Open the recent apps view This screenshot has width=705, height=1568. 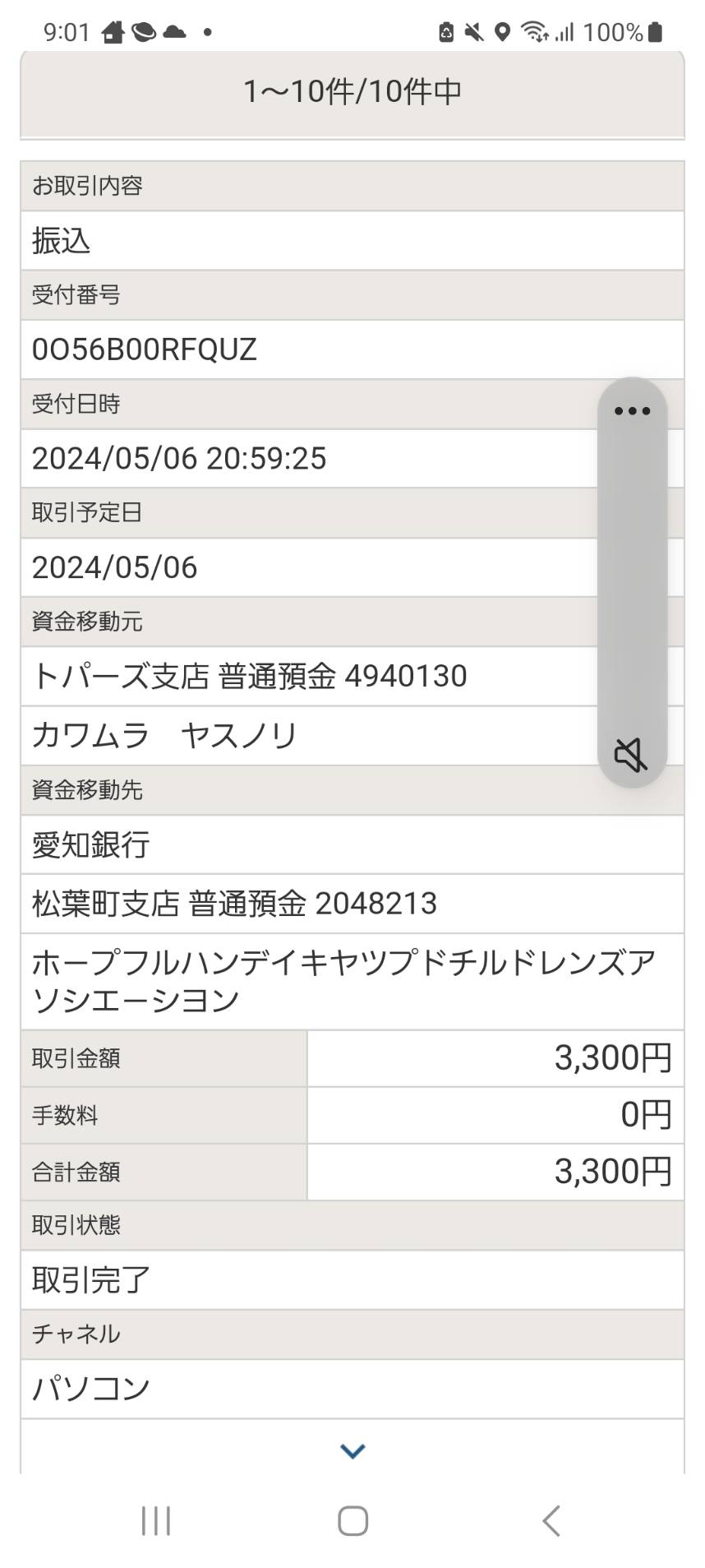pos(155,1520)
